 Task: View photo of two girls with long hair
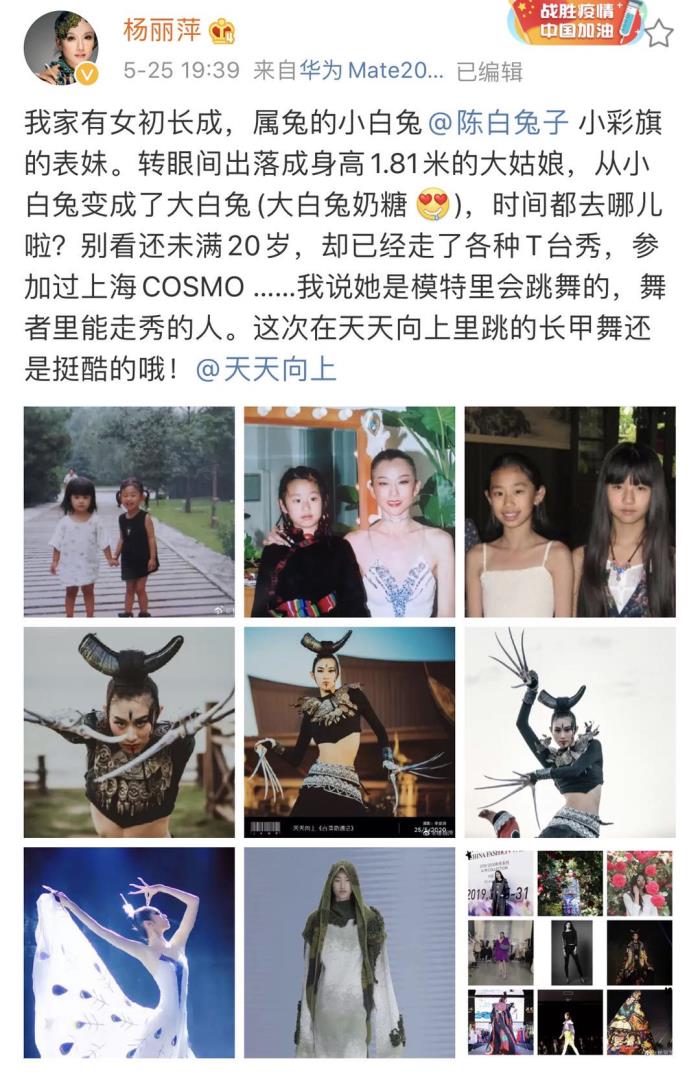(569, 511)
